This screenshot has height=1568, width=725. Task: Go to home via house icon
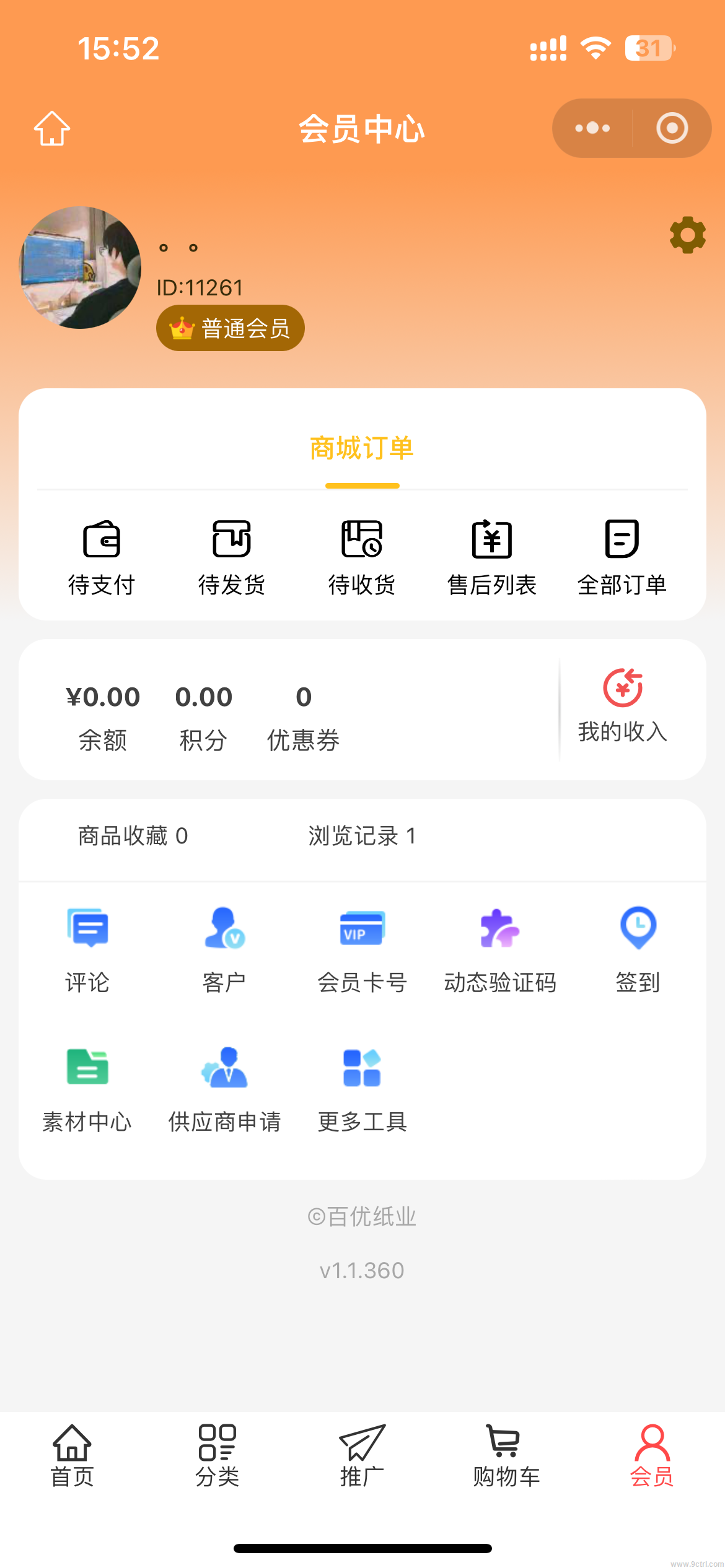52,129
